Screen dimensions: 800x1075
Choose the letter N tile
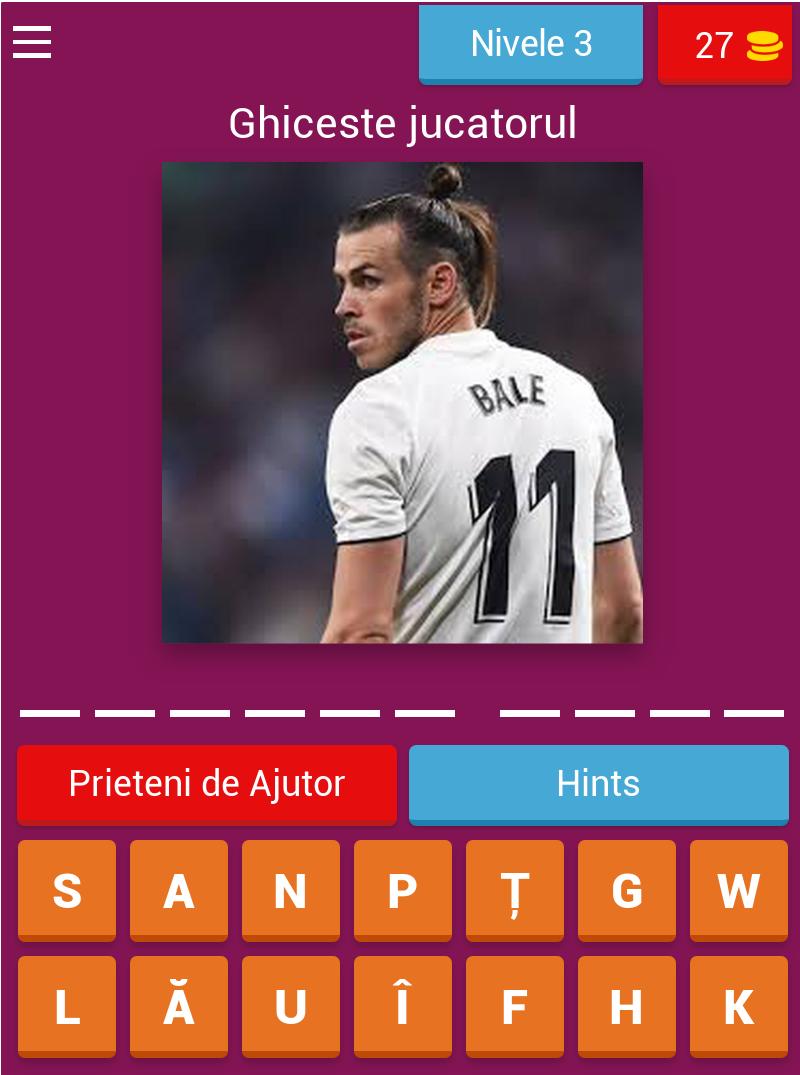(291, 889)
